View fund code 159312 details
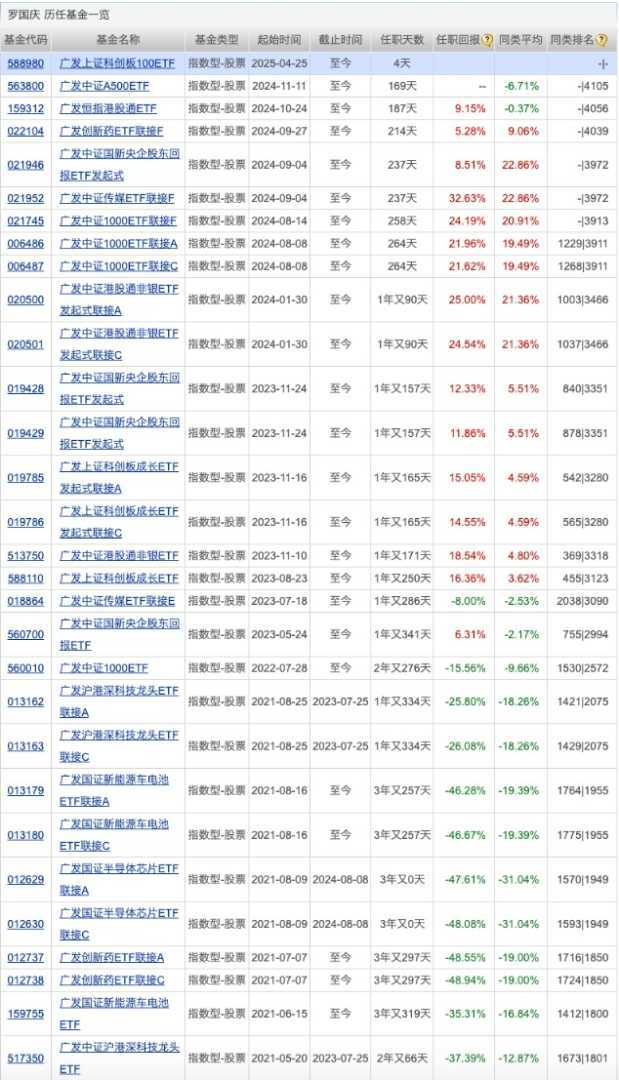The image size is (619, 1080). click(25, 108)
